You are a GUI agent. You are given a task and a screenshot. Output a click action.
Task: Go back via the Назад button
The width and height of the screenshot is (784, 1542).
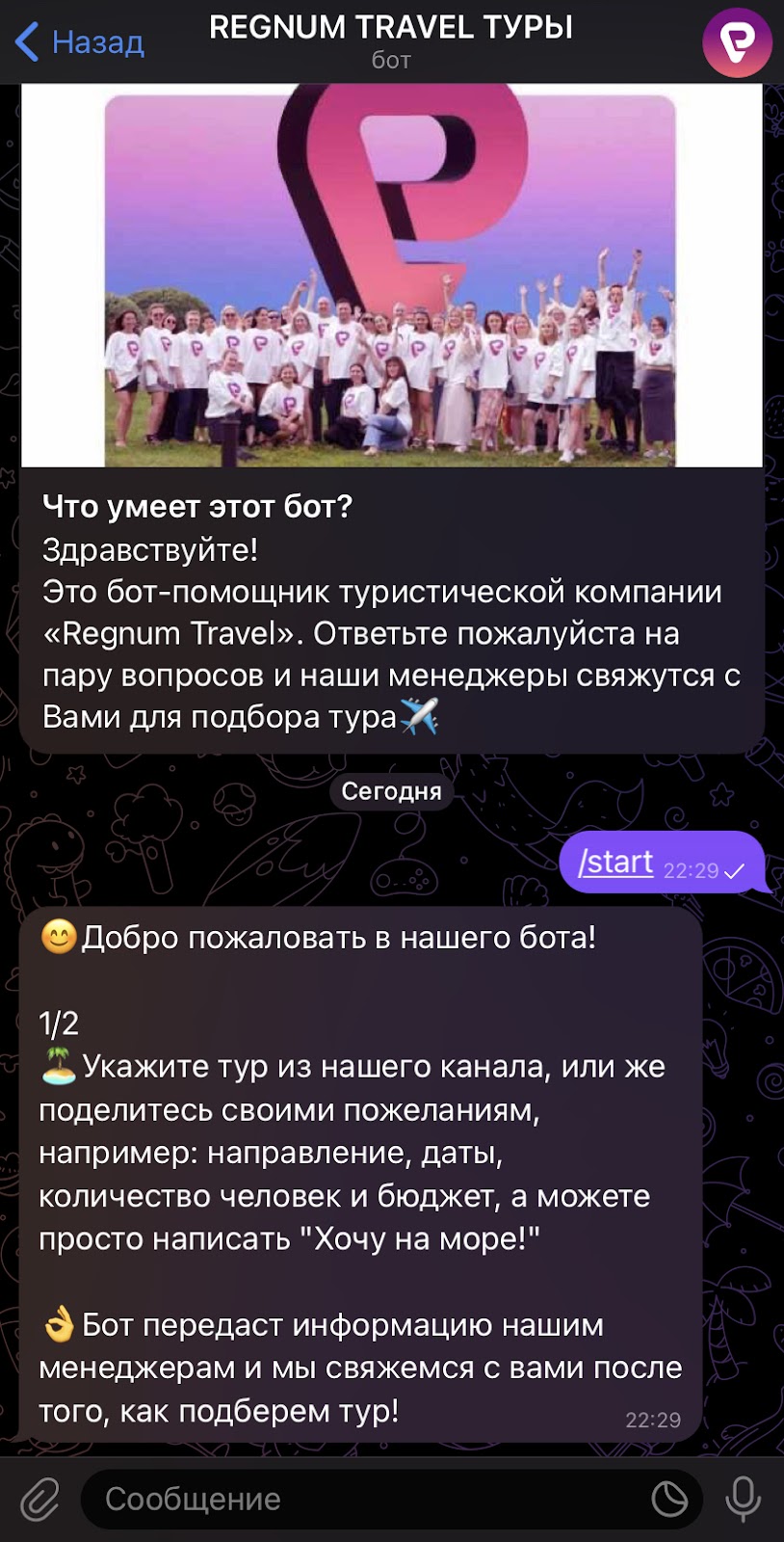80,42
